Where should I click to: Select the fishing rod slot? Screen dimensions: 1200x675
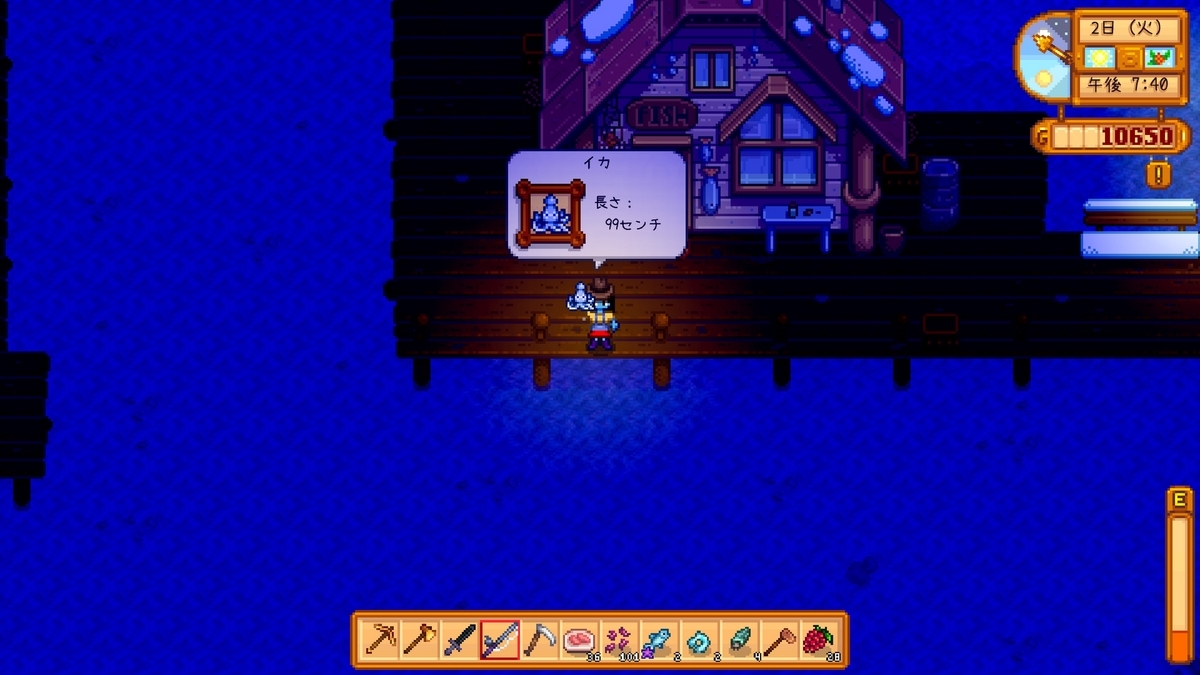click(x=500, y=640)
